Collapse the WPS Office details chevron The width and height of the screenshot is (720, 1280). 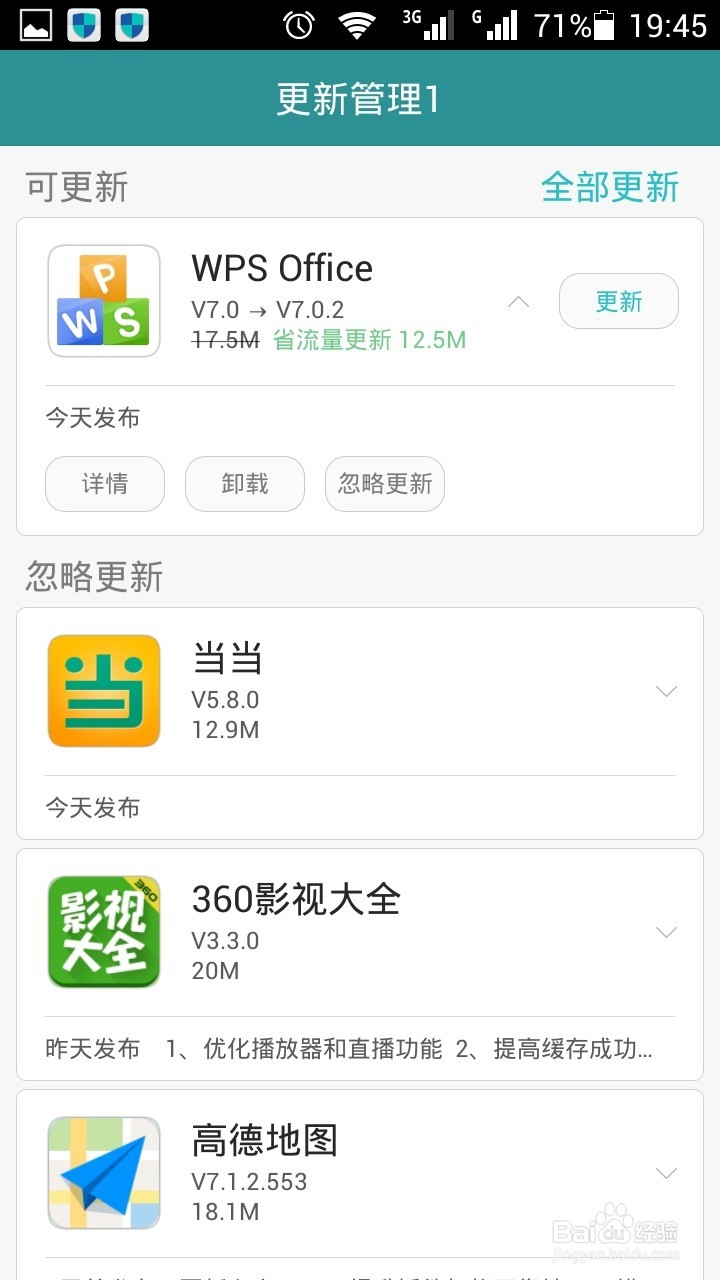(x=518, y=301)
